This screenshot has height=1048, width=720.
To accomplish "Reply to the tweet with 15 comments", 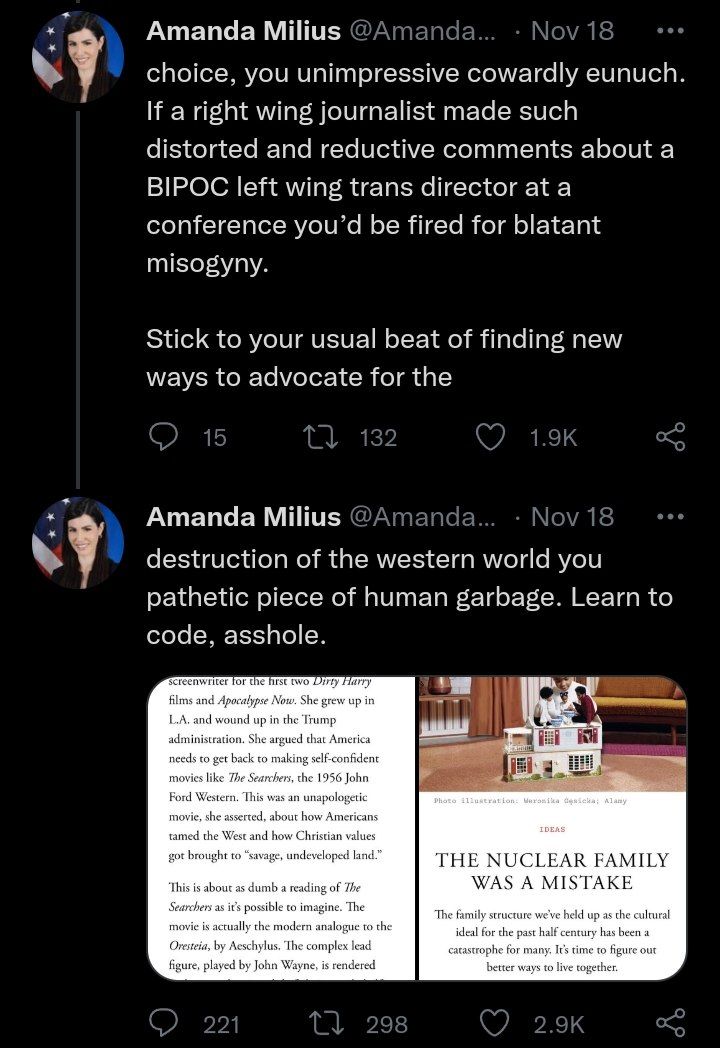I will 164,437.
